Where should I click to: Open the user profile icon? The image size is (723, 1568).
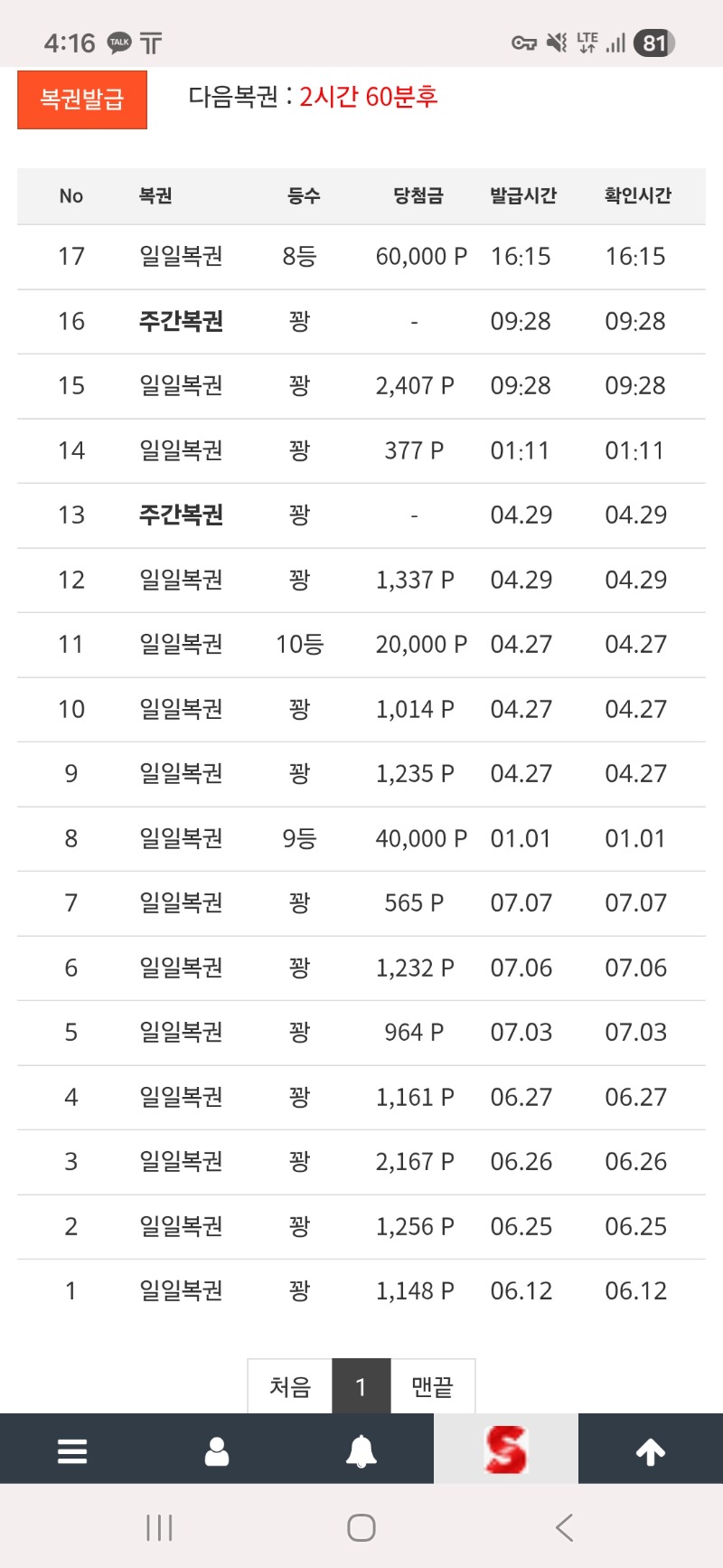(217, 1451)
